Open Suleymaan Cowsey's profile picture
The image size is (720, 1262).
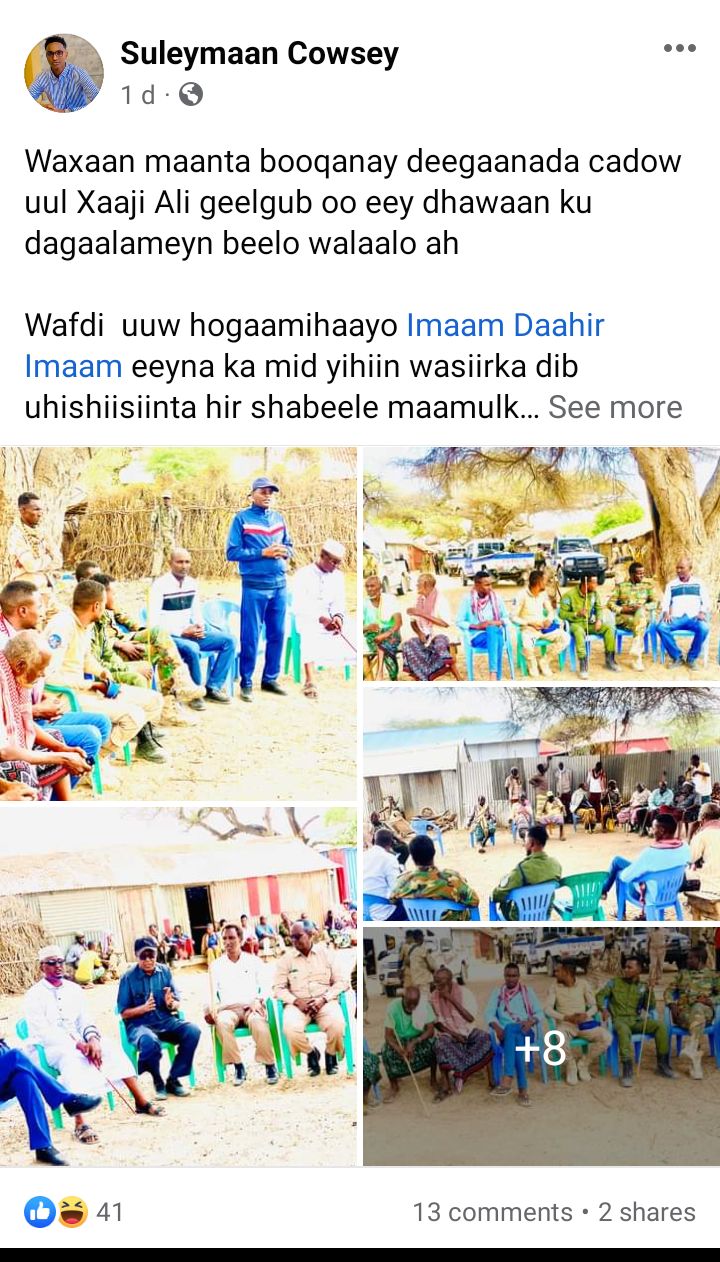63,73
